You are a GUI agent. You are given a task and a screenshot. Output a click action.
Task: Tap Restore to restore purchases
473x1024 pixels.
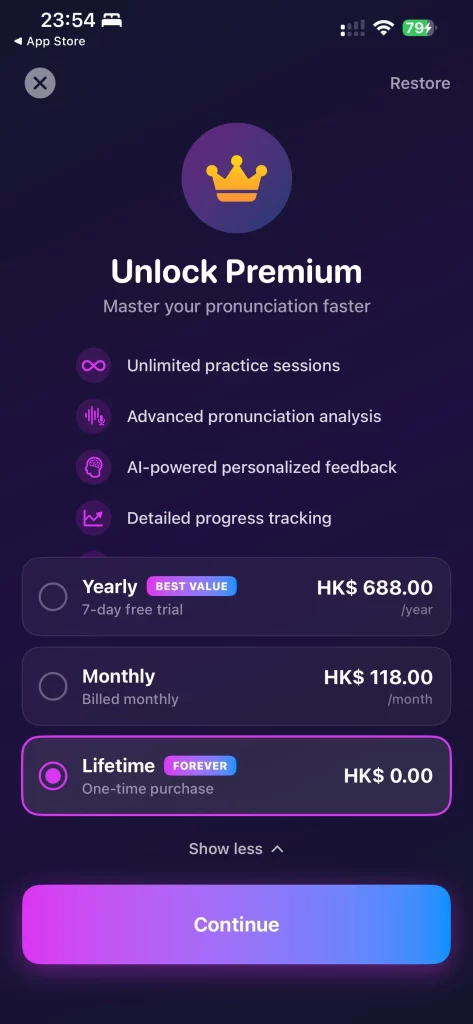coord(419,84)
